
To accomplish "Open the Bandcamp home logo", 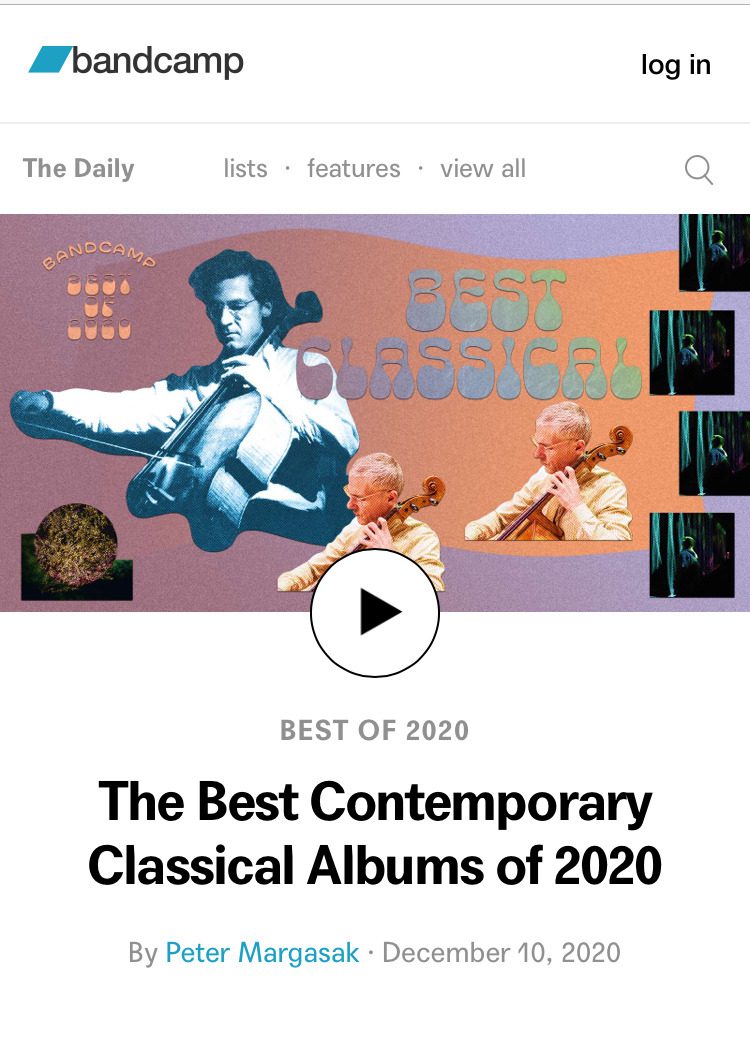I will click(x=136, y=62).
